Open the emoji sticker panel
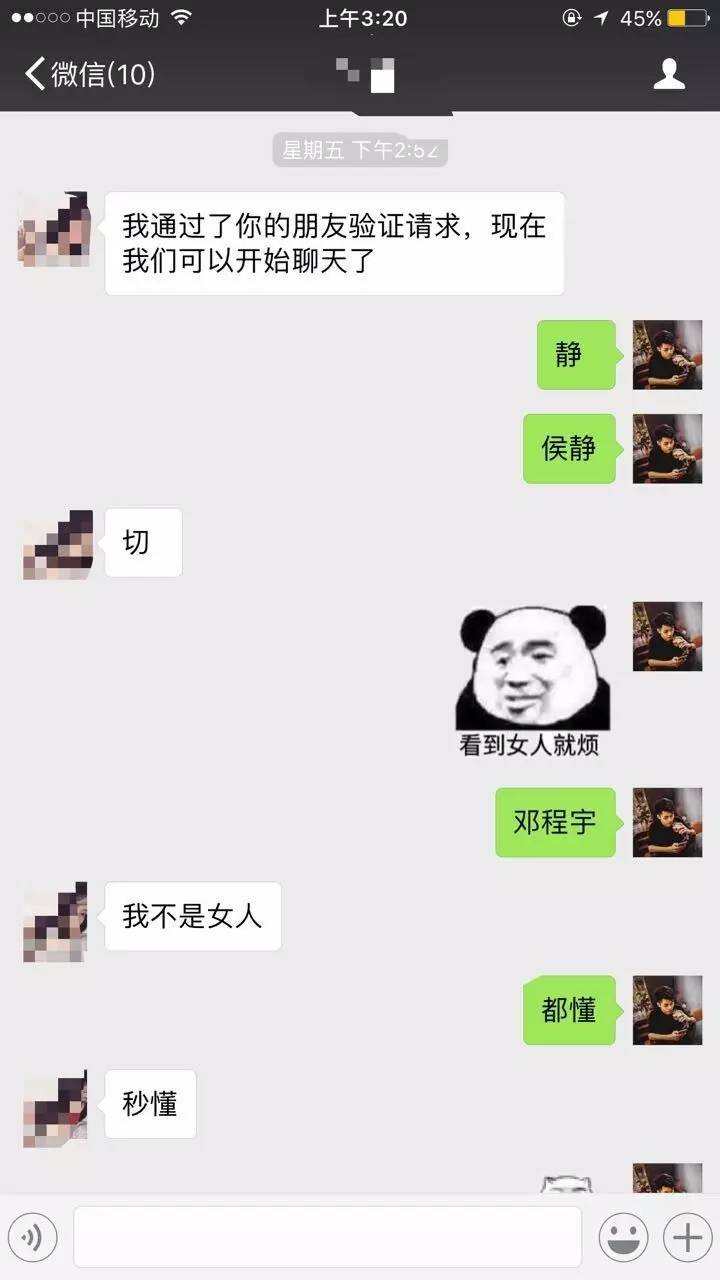The width and height of the screenshot is (720, 1280). point(623,1238)
